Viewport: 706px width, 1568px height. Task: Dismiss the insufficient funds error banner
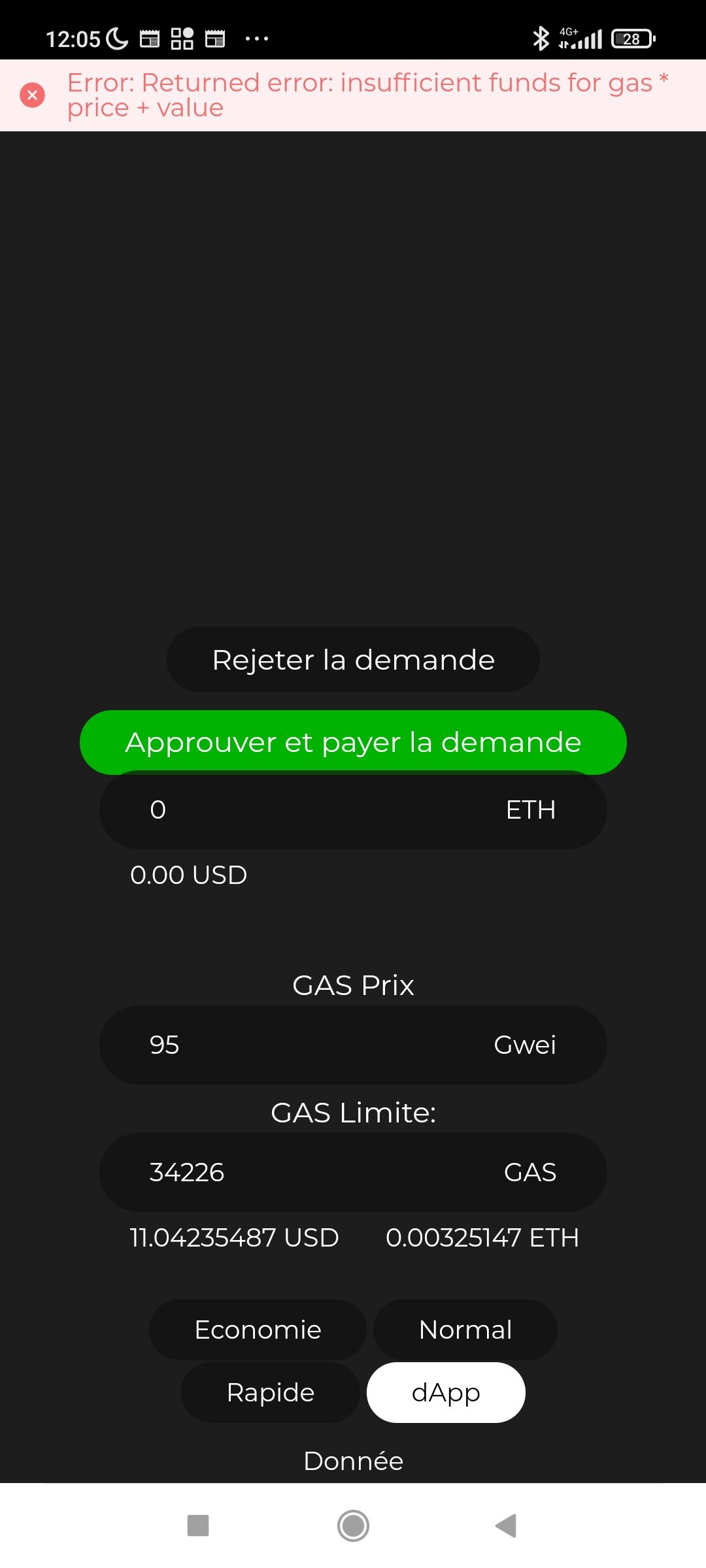[32, 95]
